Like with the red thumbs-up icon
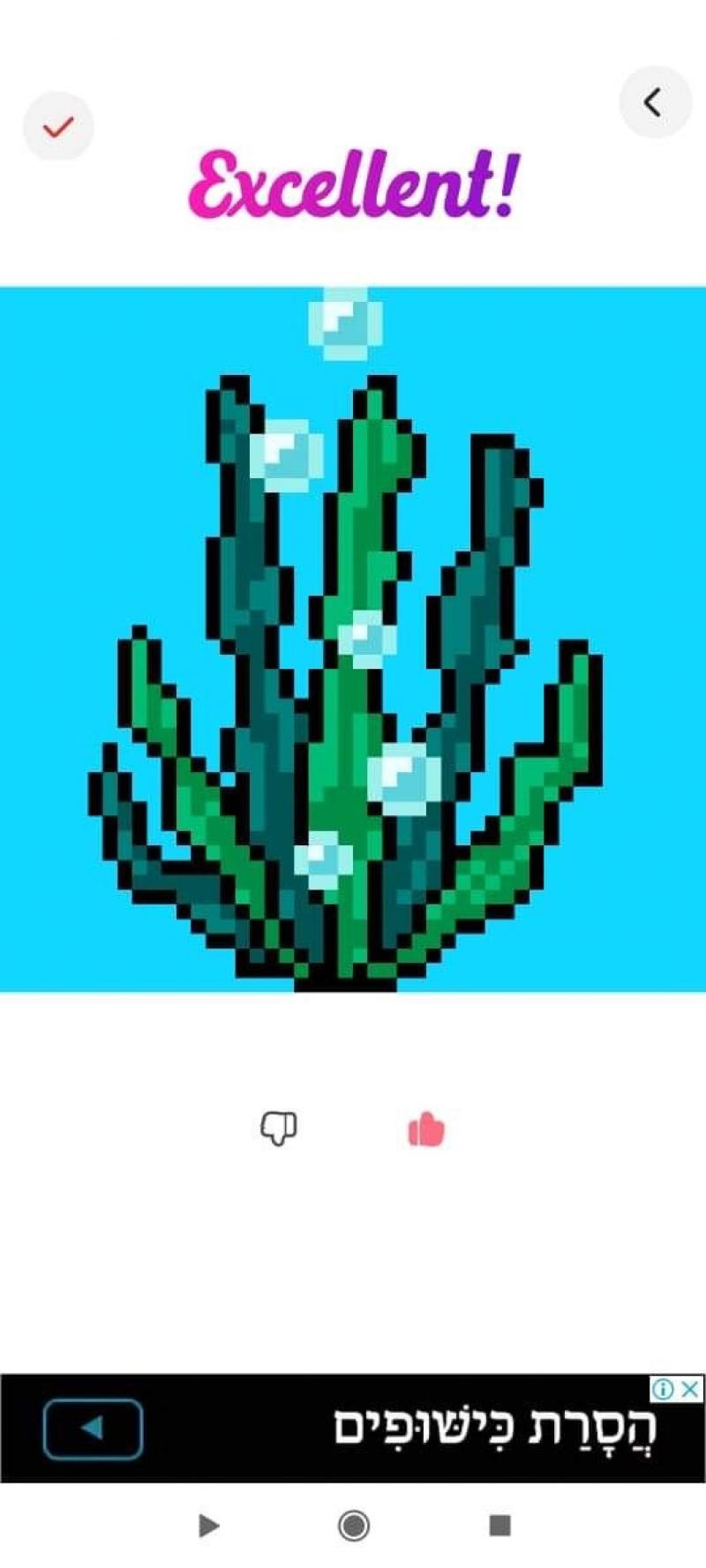 [426, 1129]
